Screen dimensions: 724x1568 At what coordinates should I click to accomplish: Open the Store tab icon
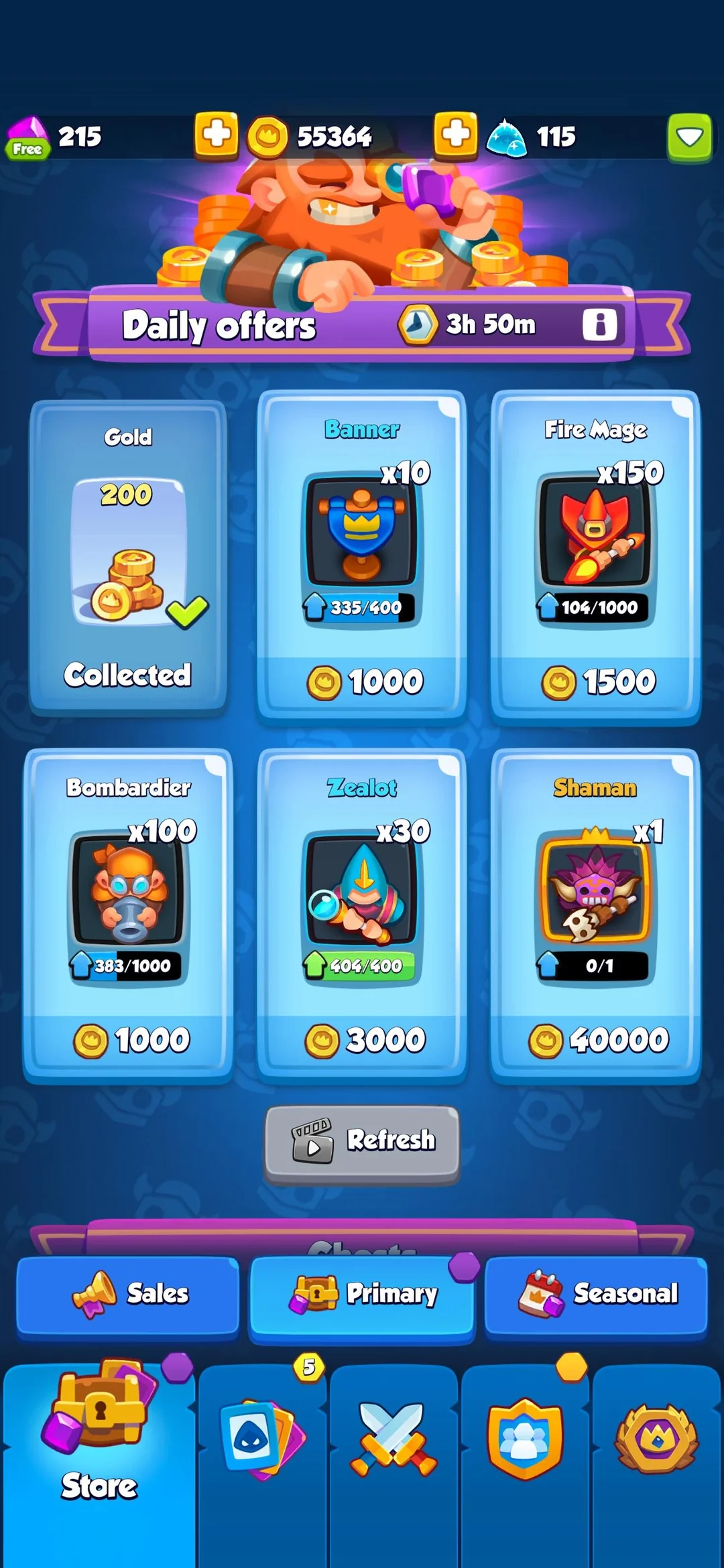pyautogui.click(x=97, y=1434)
